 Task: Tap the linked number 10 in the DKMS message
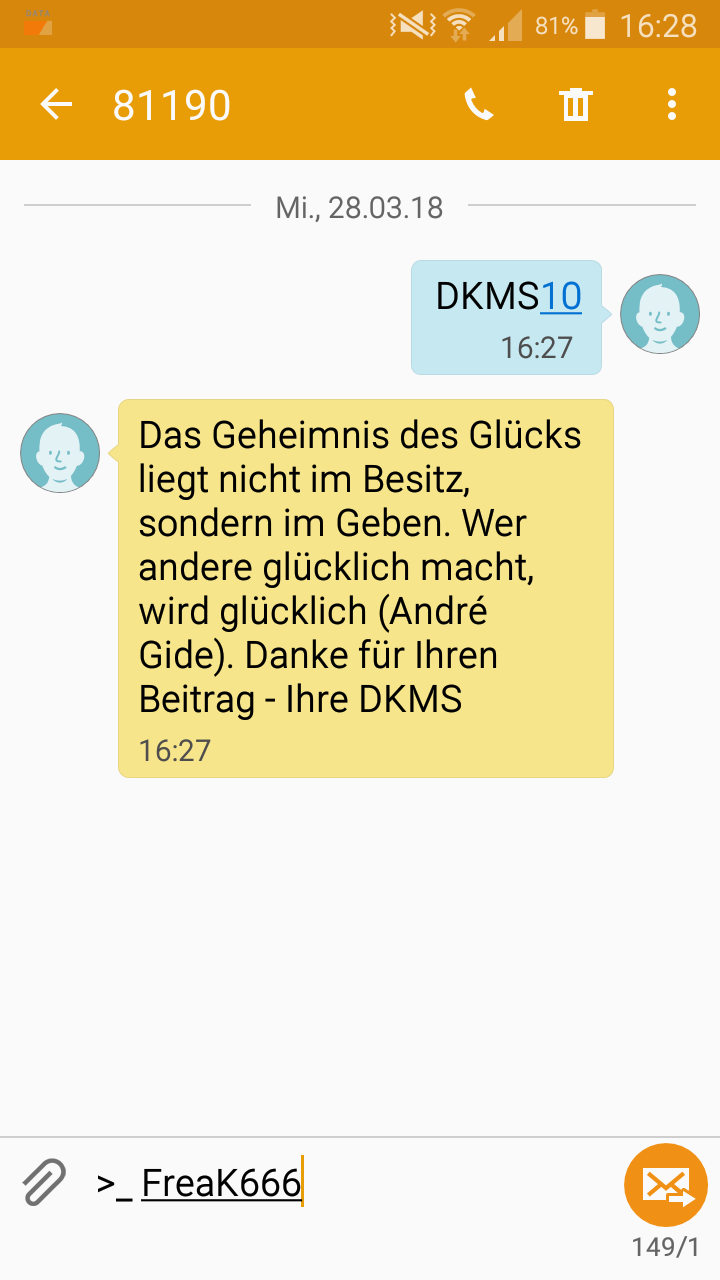(560, 296)
